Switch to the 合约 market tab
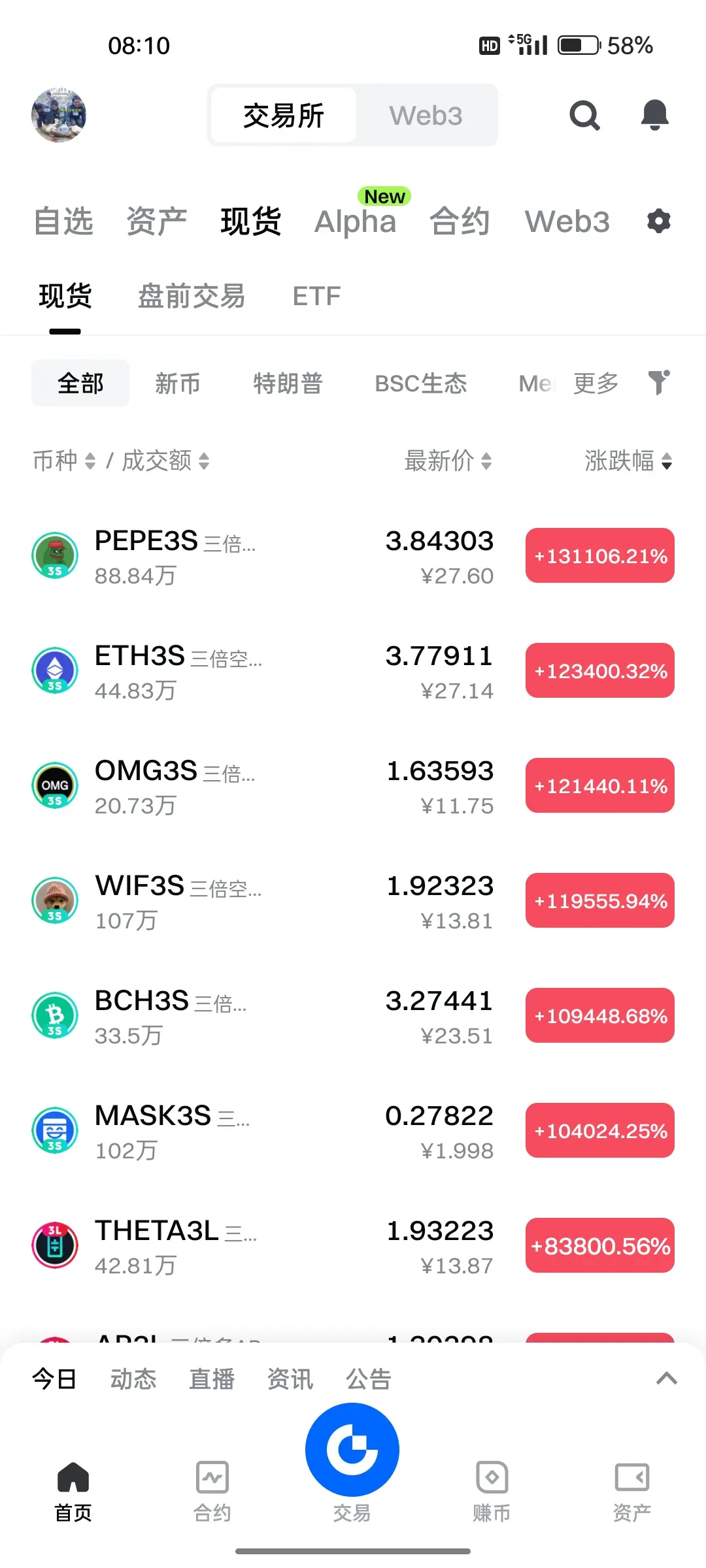Screen dimensions: 706x1568 (x=460, y=221)
